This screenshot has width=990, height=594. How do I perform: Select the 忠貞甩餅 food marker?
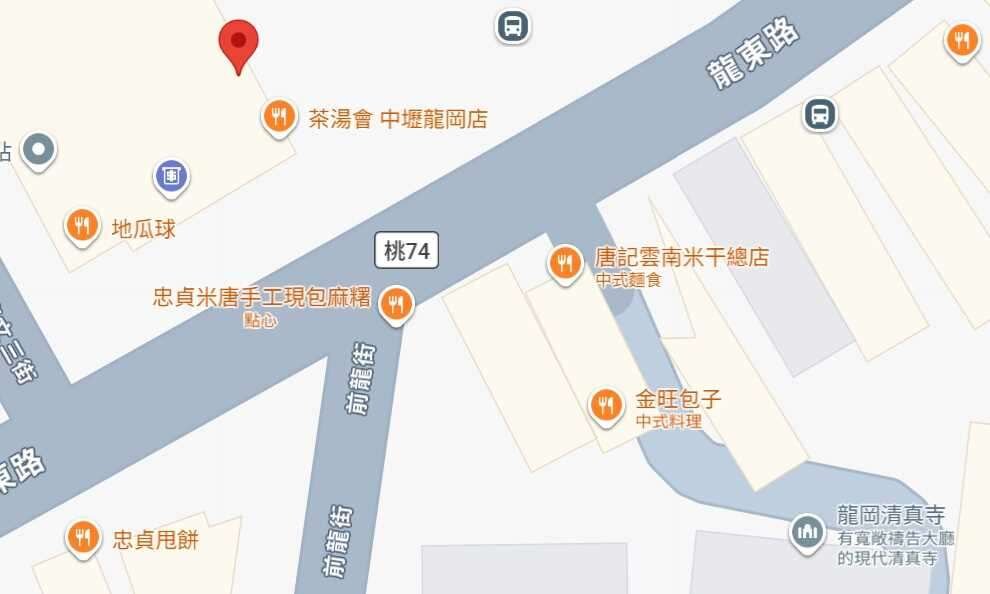point(82,538)
